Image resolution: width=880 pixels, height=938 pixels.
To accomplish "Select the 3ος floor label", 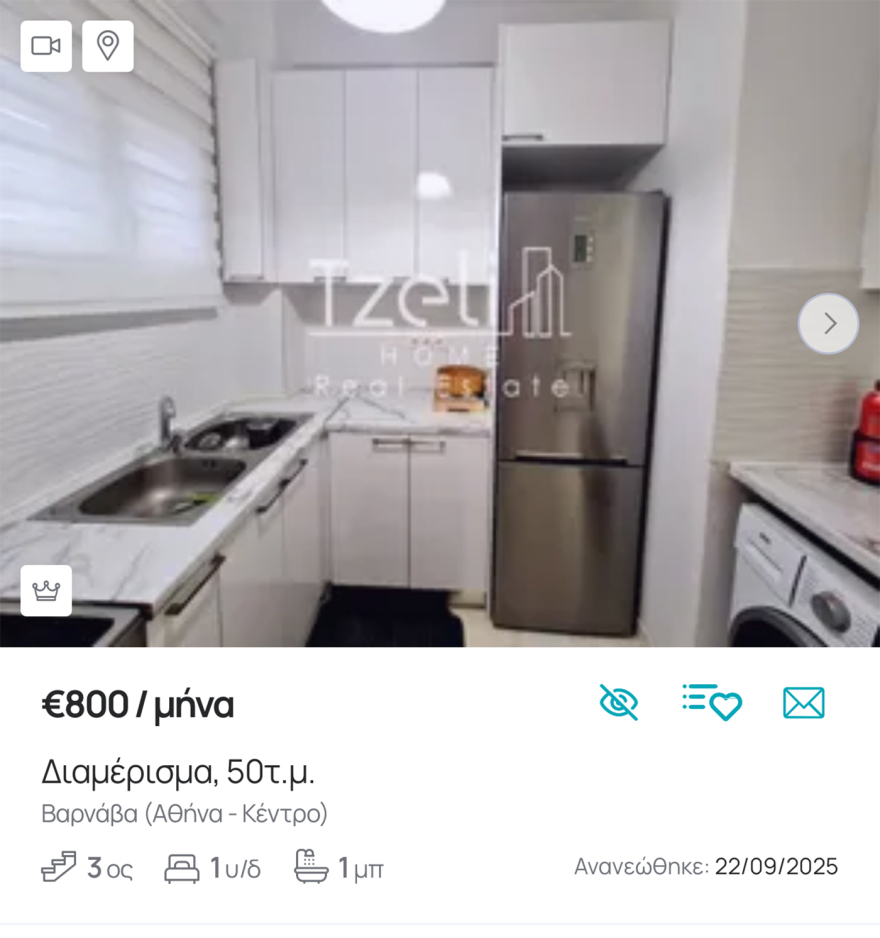I will [105, 869].
